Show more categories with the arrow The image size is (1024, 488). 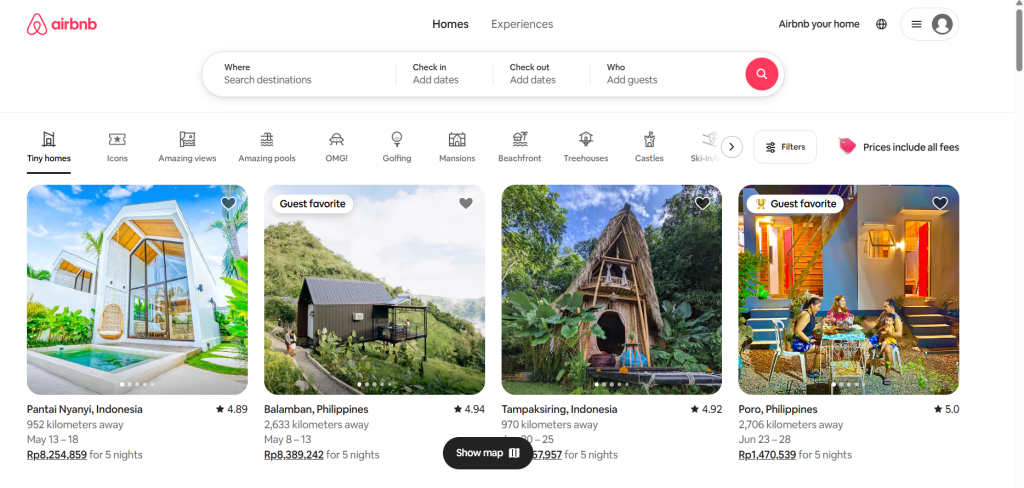732,147
